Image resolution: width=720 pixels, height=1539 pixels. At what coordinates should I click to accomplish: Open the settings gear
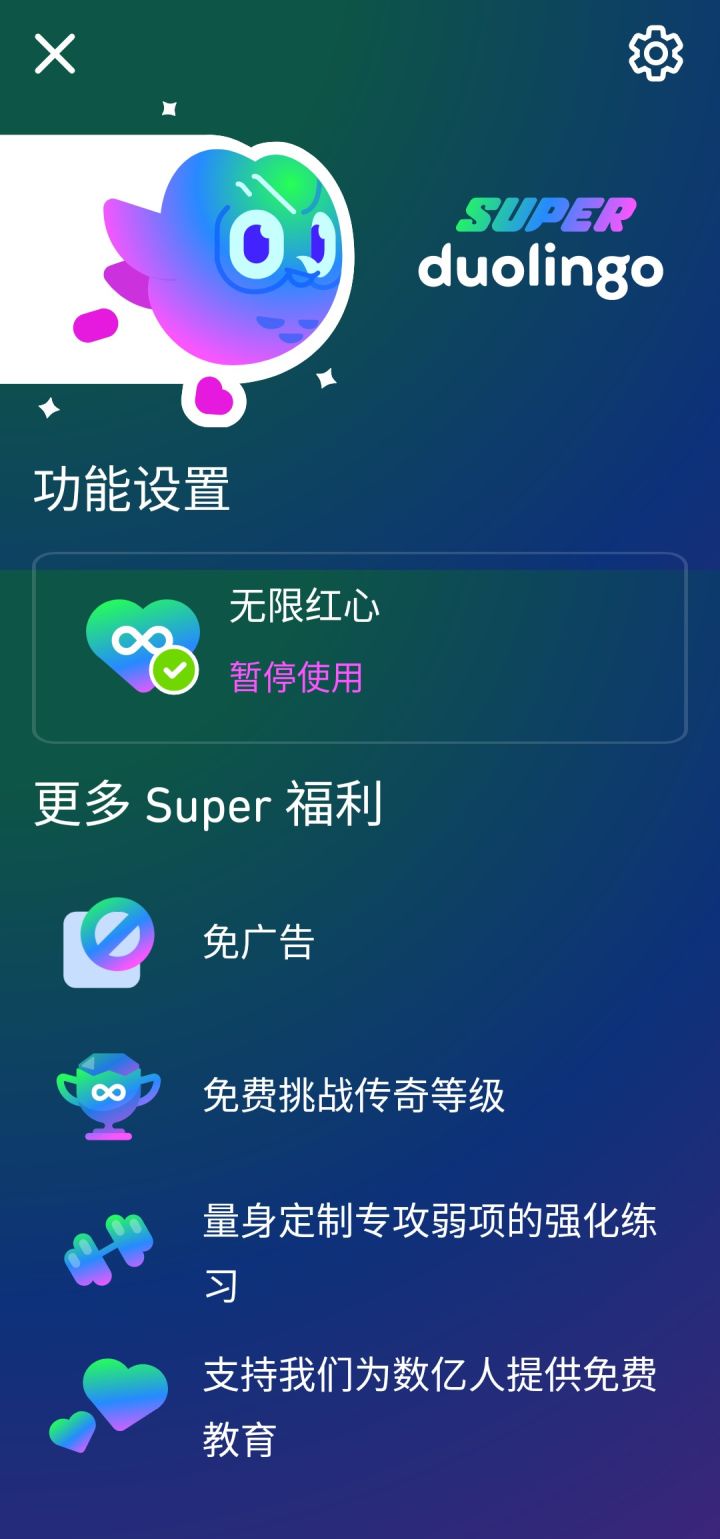point(655,54)
